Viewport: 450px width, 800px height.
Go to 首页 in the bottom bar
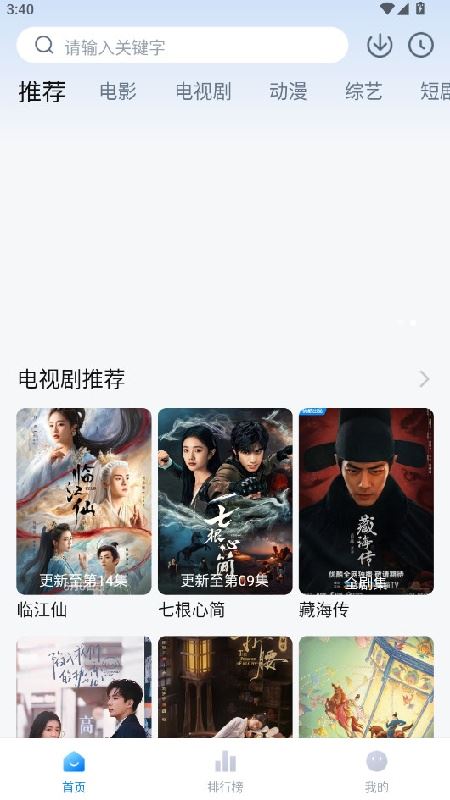[x=74, y=772]
